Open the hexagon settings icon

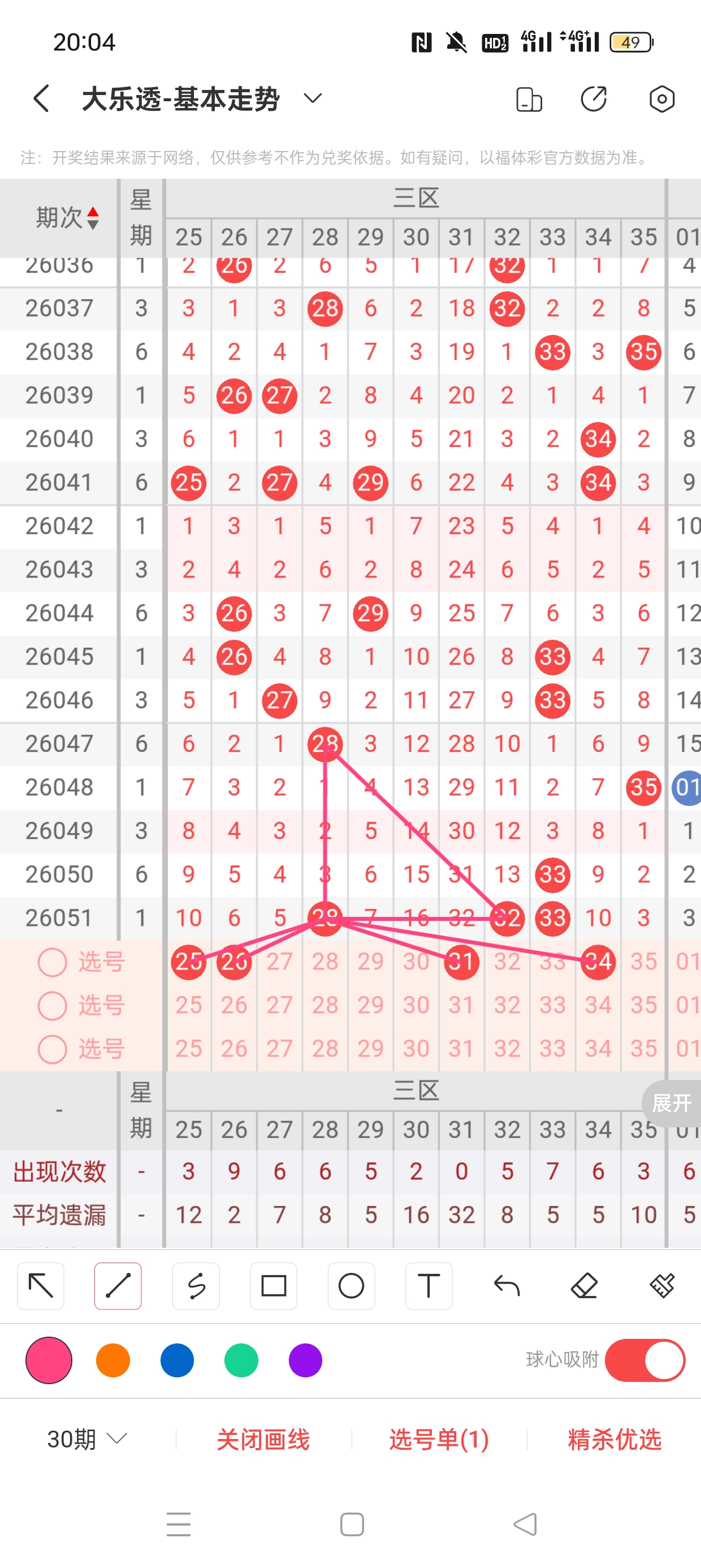(x=661, y=98)
